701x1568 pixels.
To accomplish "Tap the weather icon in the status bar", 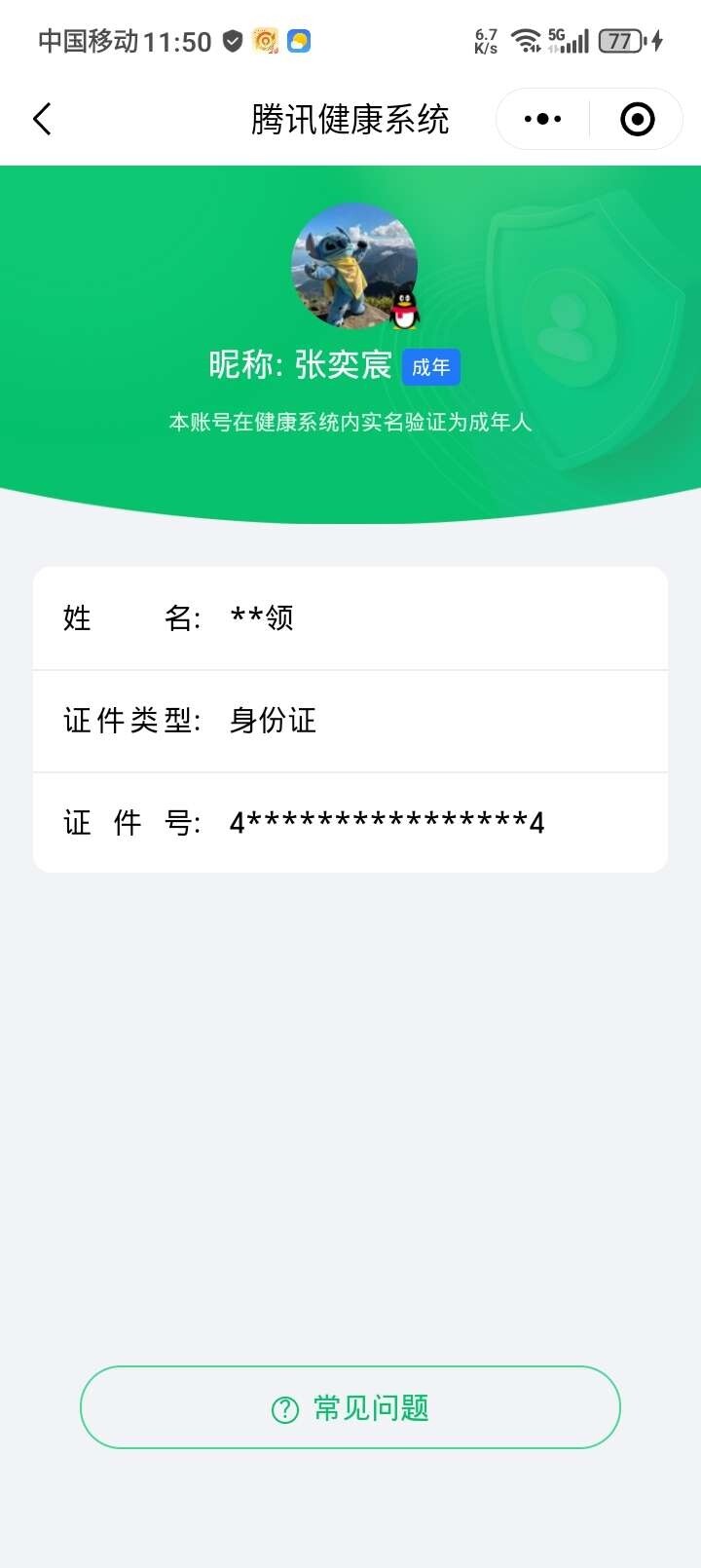I will point(298,41).
